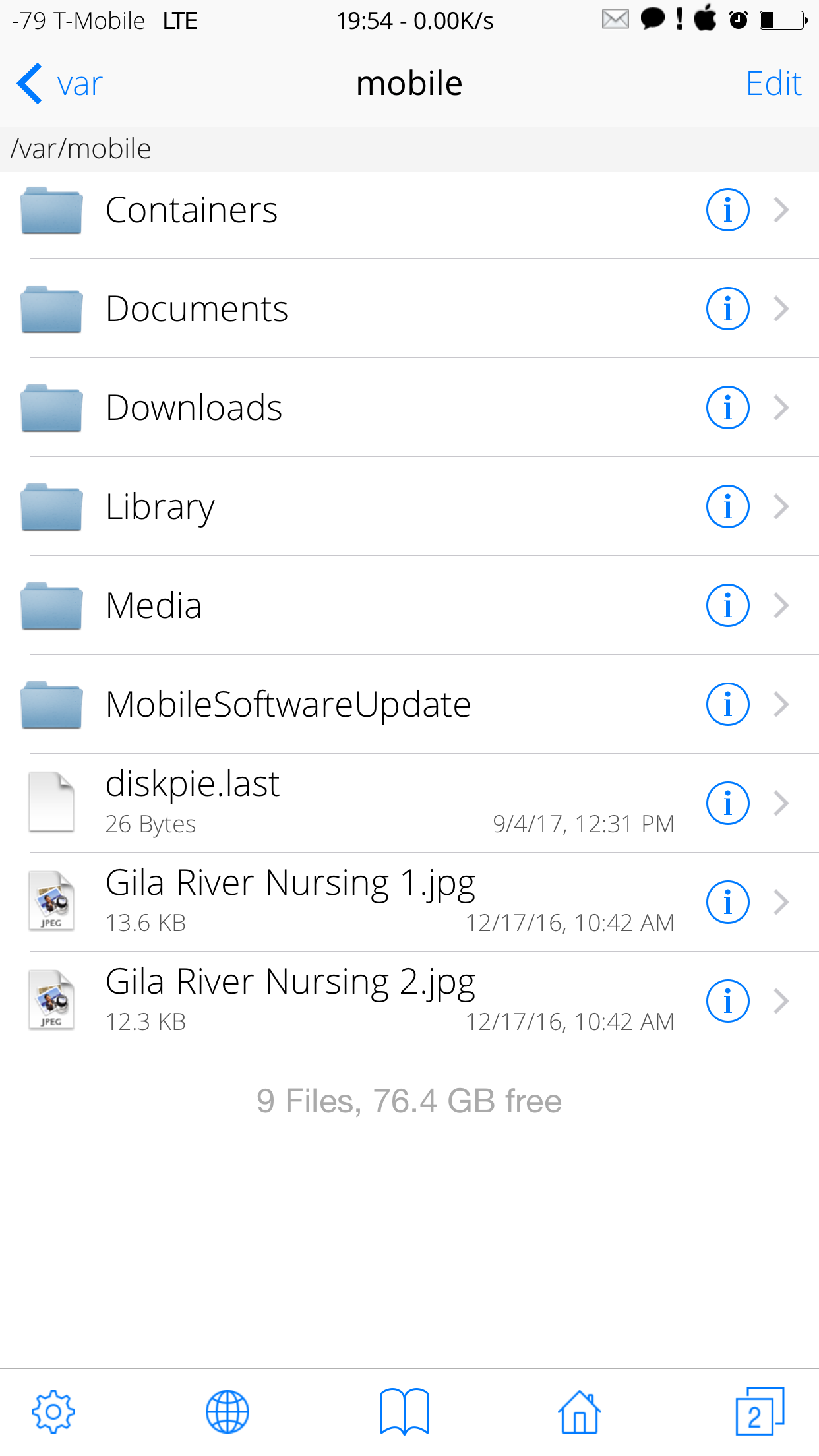Go back to the var folder
Screen dimensions: 819x1456
point(59,84)
